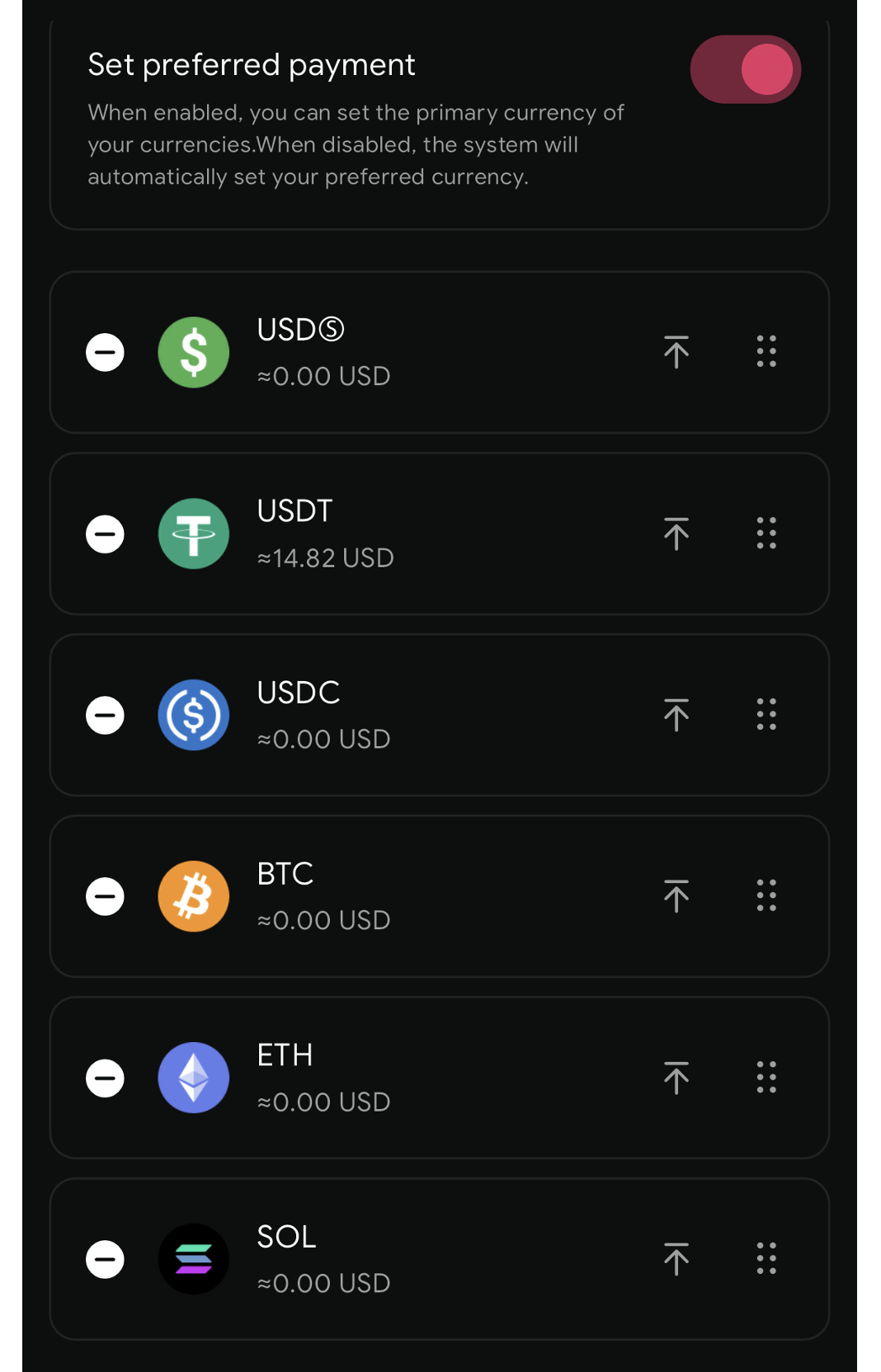Remove USDT from the currency list
881x1372 pixels.
point(106,534)
